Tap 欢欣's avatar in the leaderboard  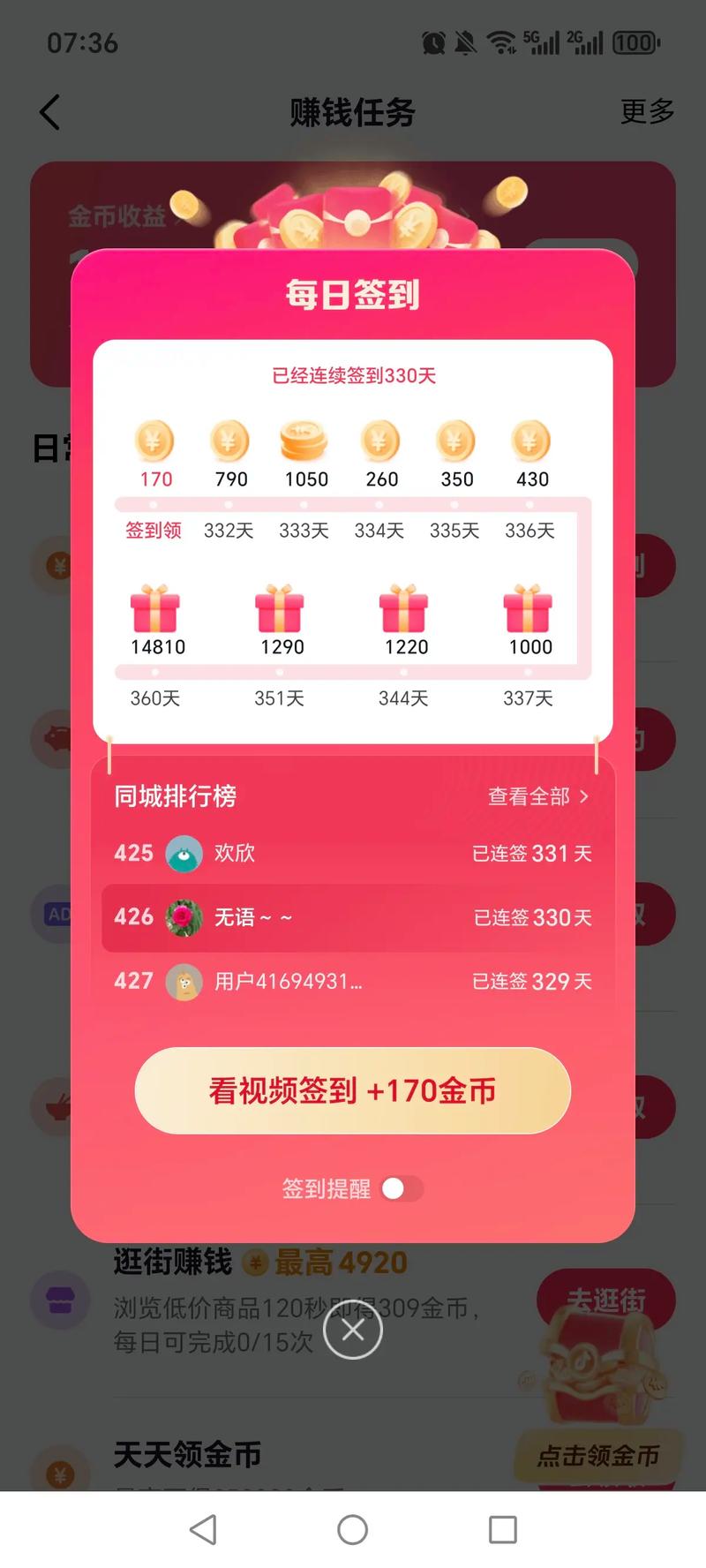pos(183,854)
